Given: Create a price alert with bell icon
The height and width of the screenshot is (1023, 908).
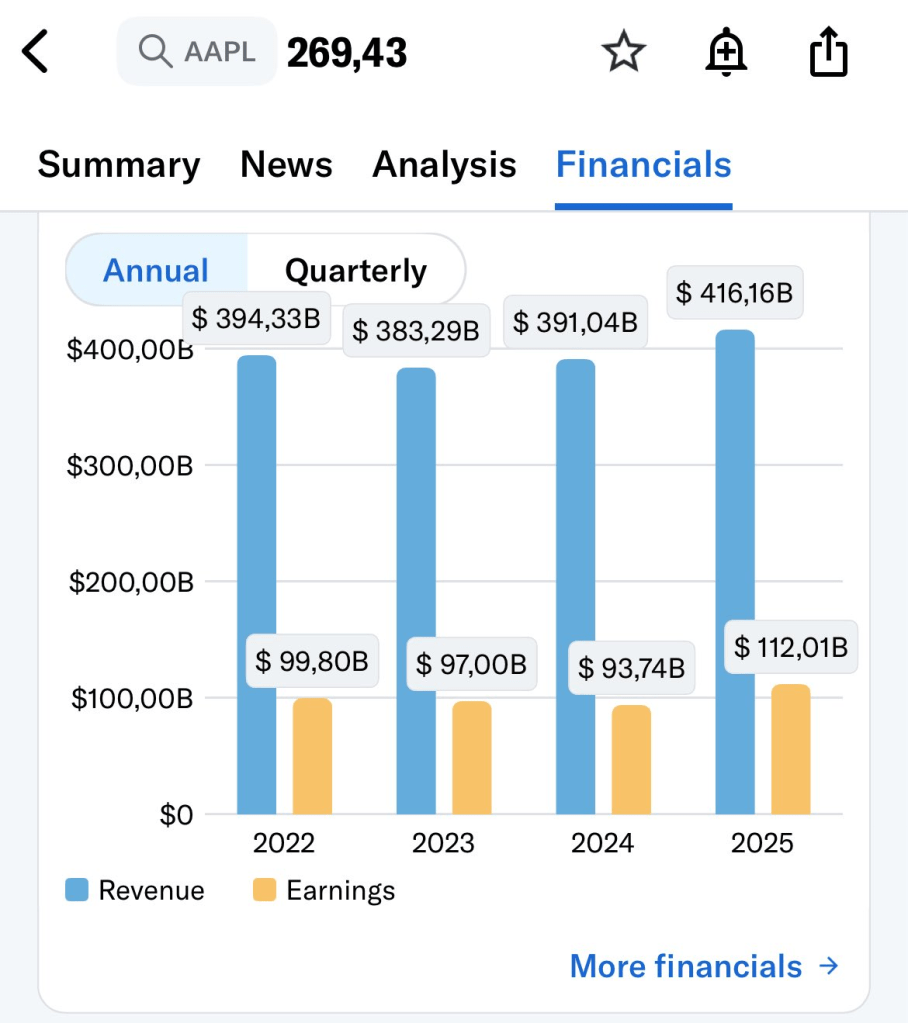Looking at the screenshot, I should coord(726,52).
